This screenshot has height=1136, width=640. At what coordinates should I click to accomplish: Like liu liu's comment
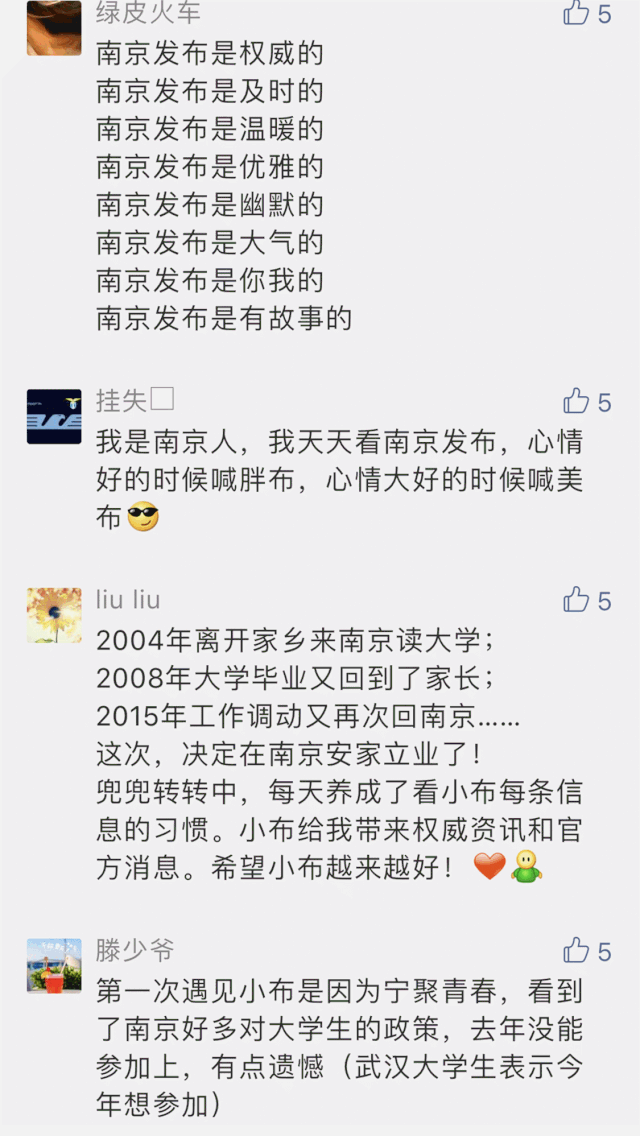click(x=577, y=600)
